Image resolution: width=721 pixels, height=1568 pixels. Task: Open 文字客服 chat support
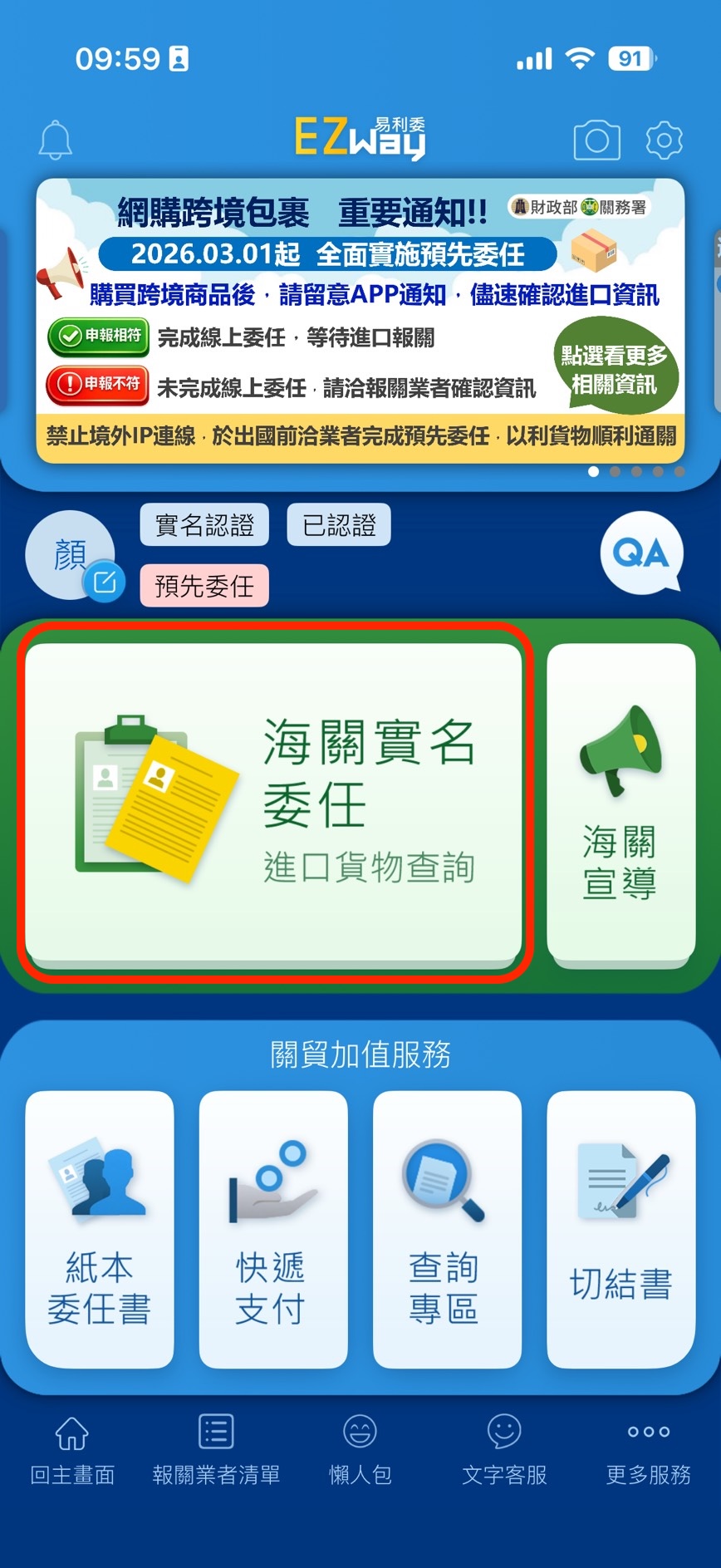coord(504,1450)
